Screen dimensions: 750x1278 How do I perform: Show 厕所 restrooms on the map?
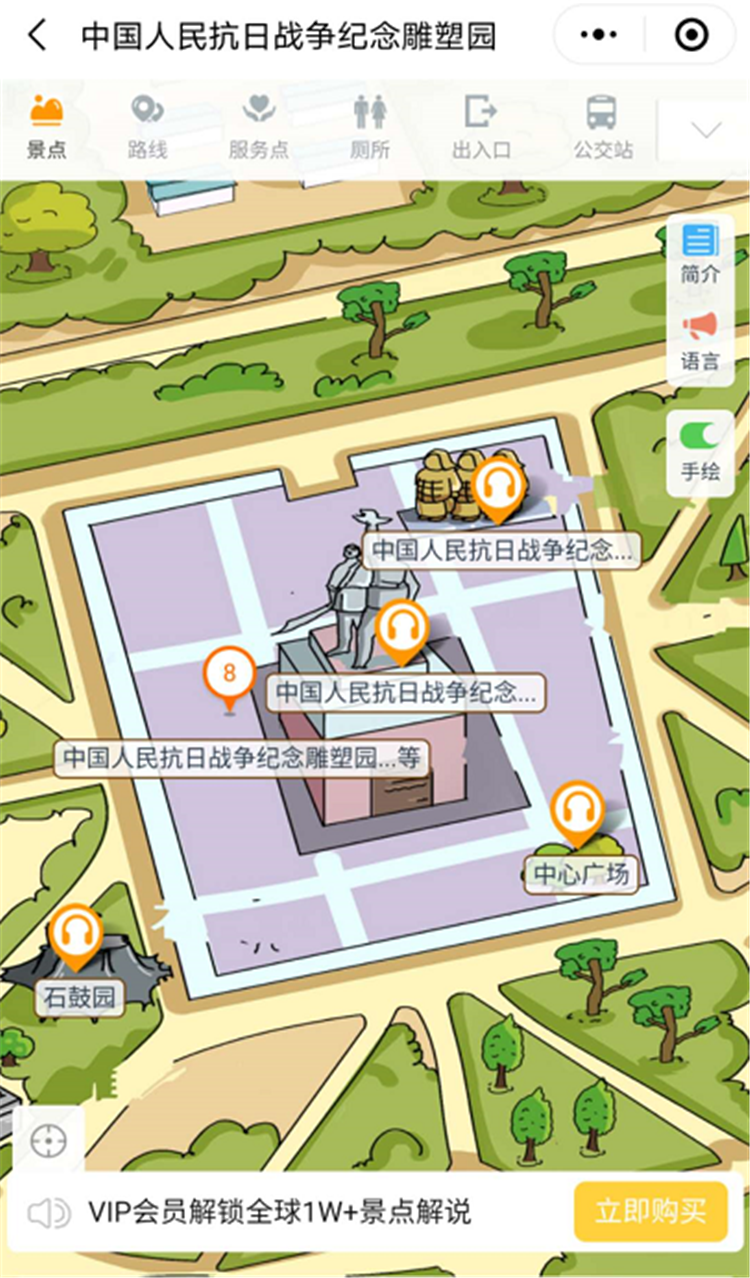click(x=370, y=128)
